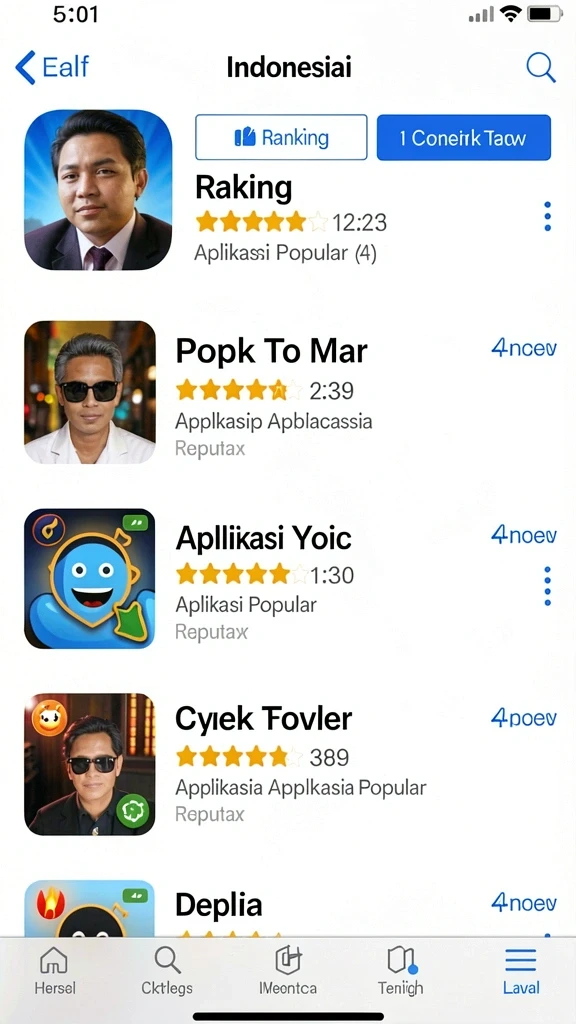Tap the 4noev link beside Apllikasi Yoic
Screen dimensions: 576x1024
pos(524,536)
